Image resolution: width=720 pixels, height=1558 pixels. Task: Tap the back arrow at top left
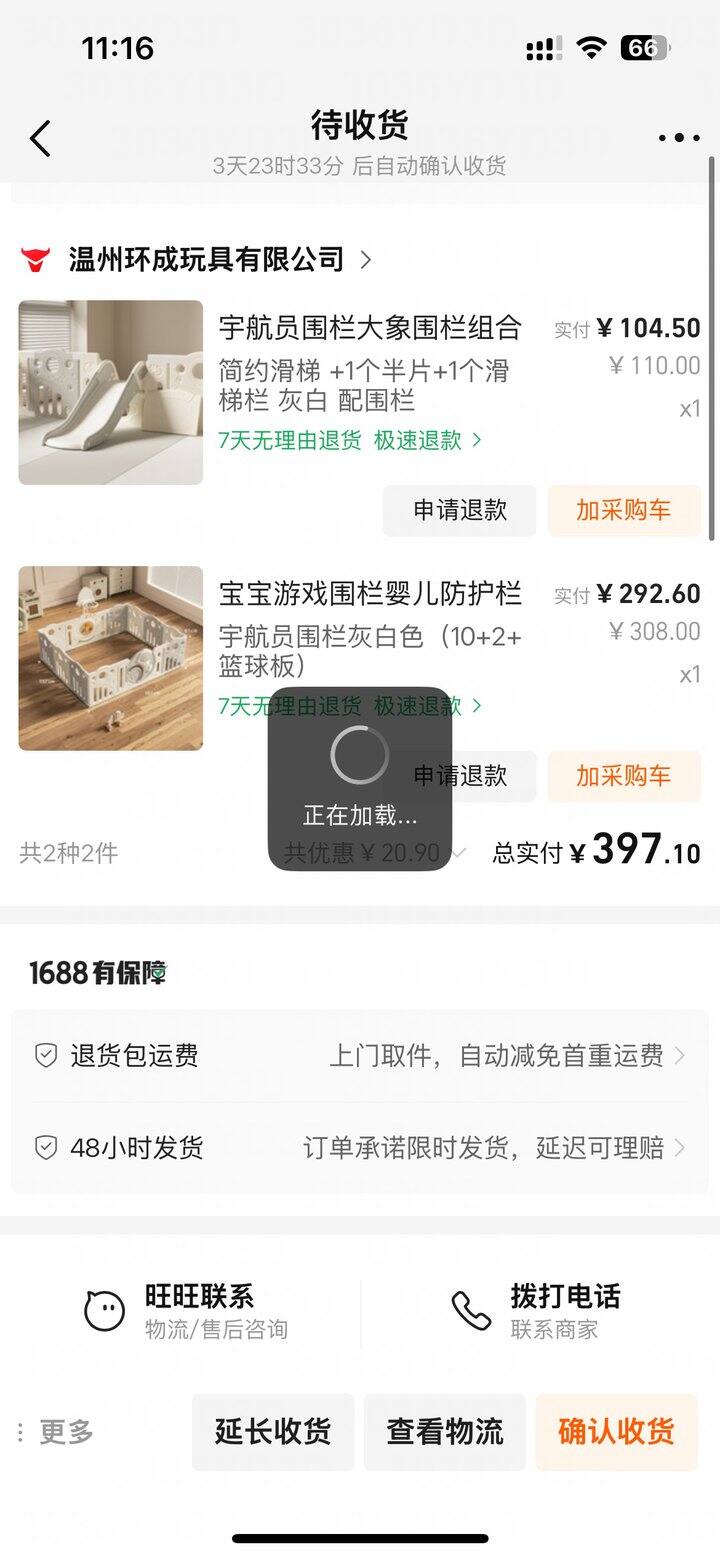click(40, 138)
